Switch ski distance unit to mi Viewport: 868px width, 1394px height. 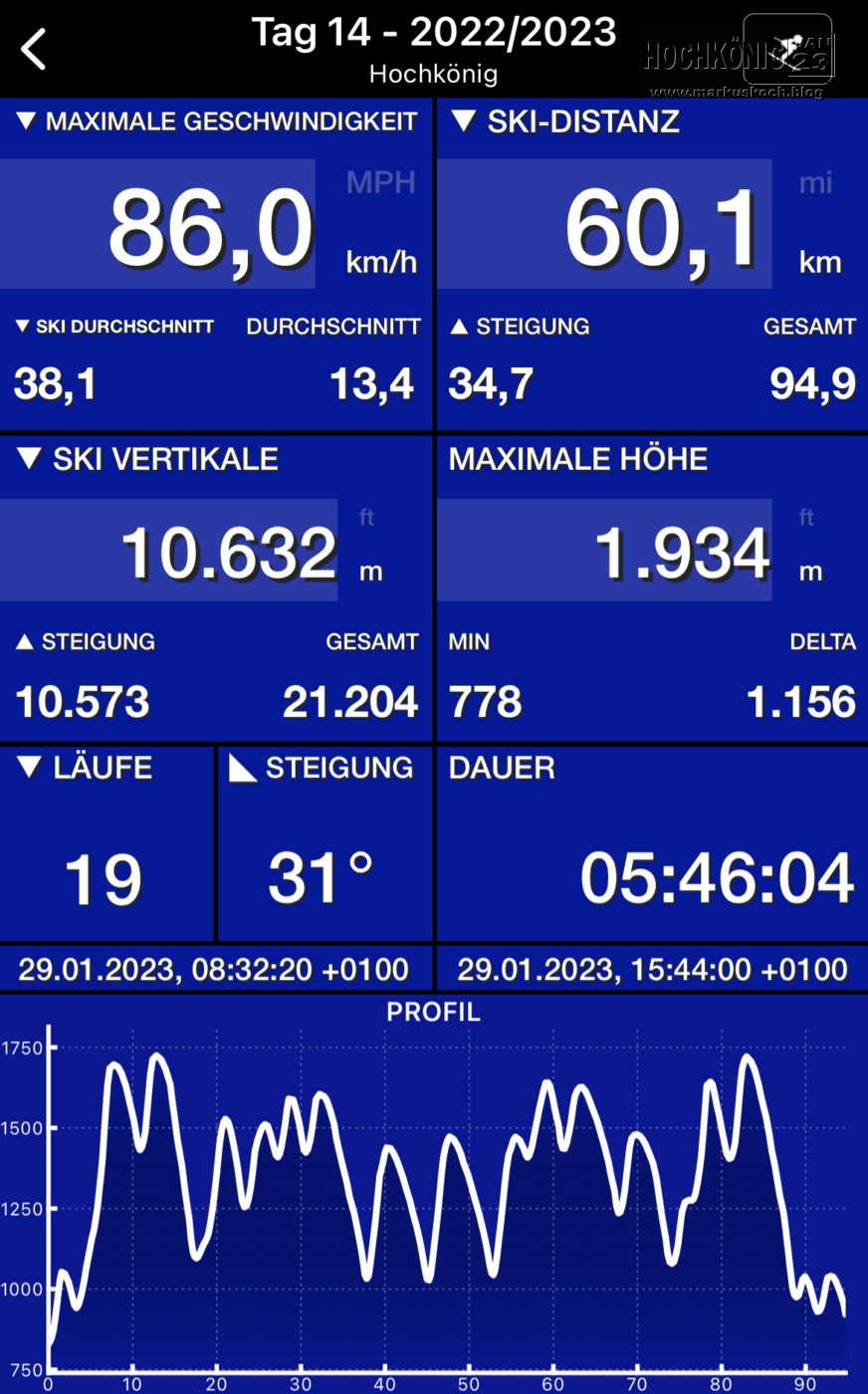click(x=815, y=183)
